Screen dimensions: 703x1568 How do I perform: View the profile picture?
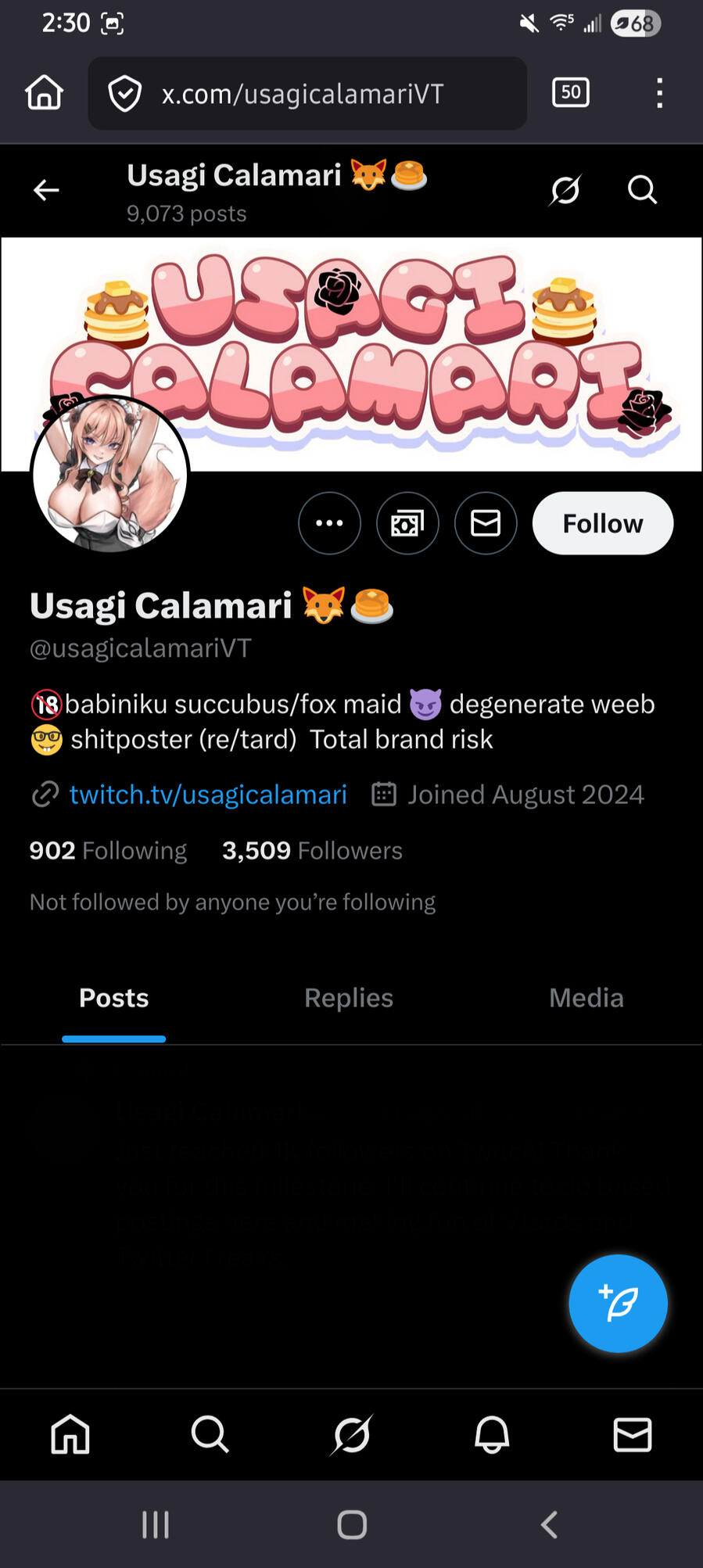109,475
